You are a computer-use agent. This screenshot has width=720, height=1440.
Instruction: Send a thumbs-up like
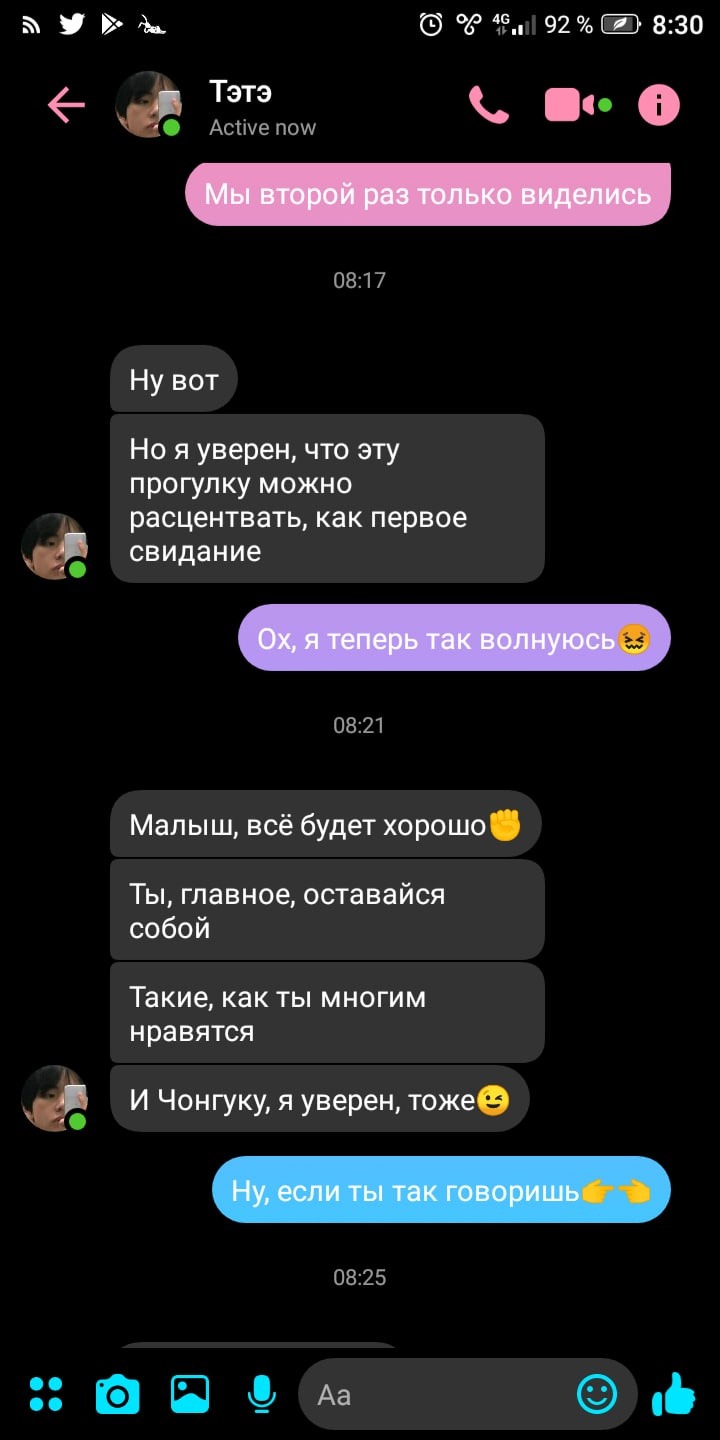(x=673, y=1393)
